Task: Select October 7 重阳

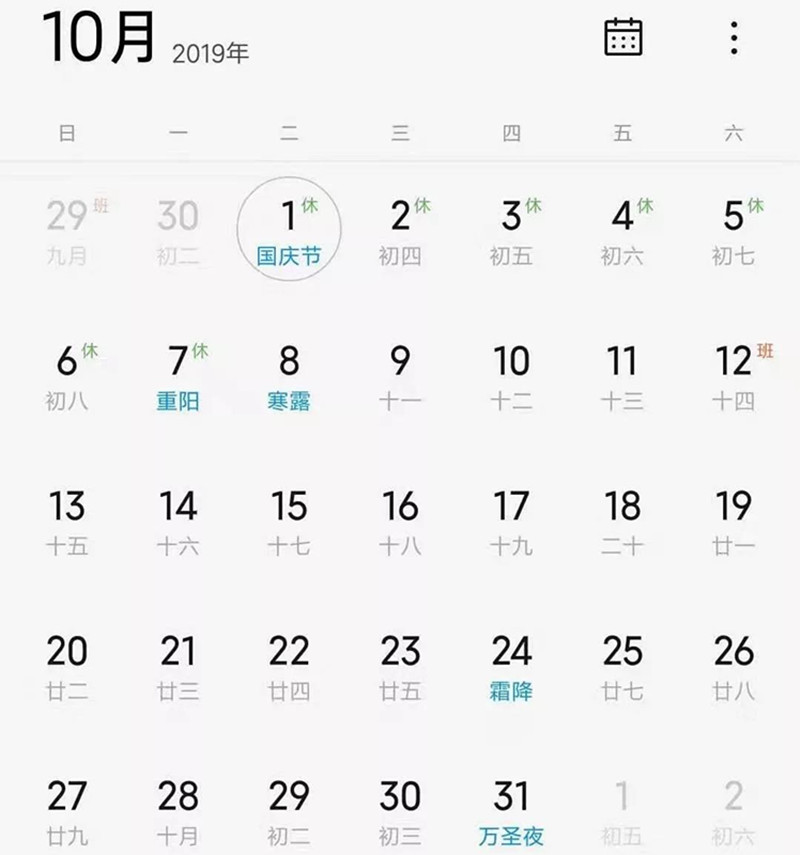Action: (178, 378)
